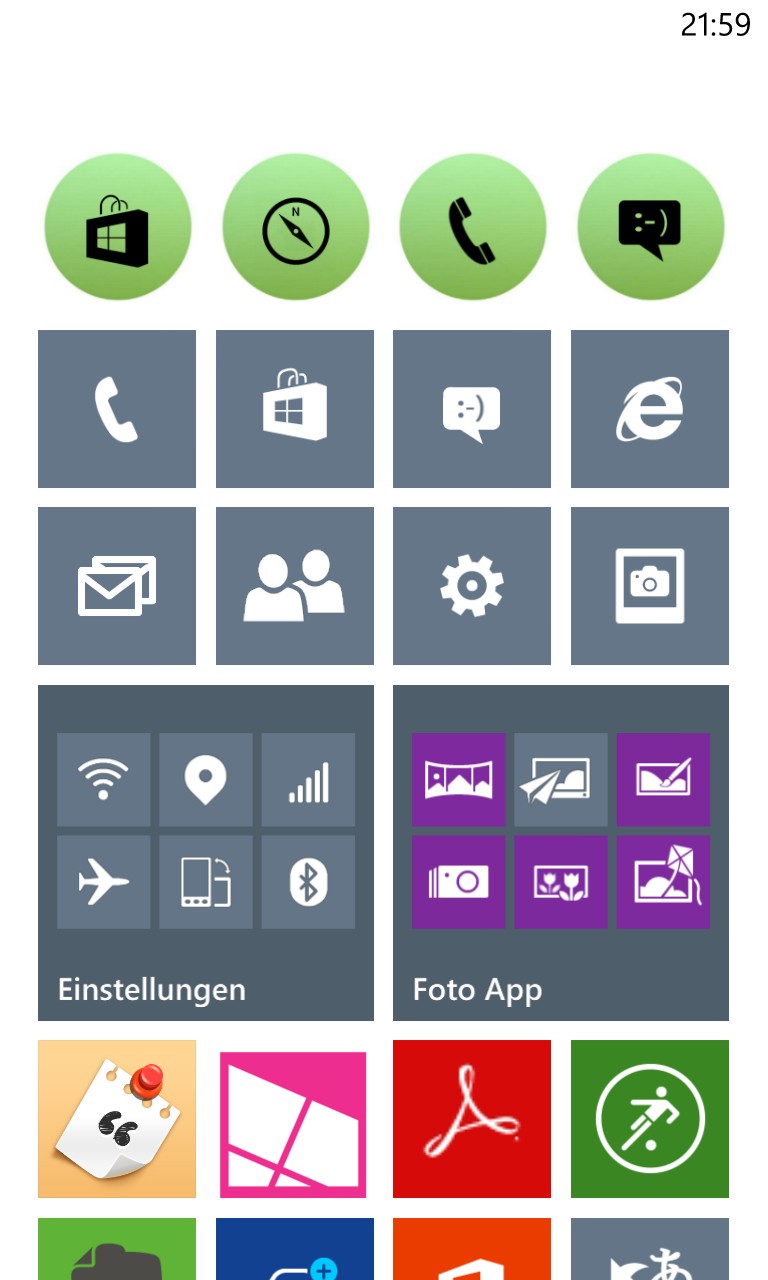The image size is (768, 1280).
Task: Tap the Bluetooth icon in Einstellungen
Action: pos(308,882)
